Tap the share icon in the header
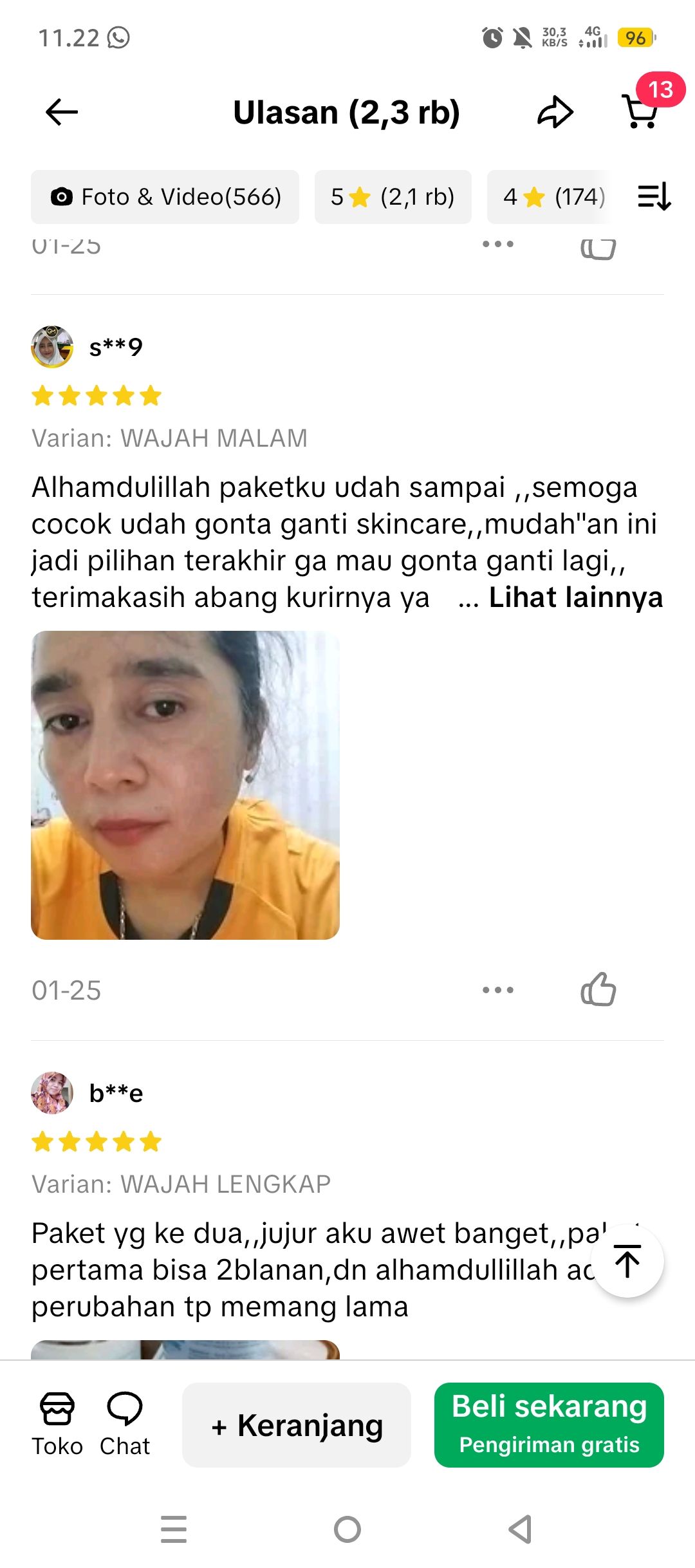 point(555,111)
